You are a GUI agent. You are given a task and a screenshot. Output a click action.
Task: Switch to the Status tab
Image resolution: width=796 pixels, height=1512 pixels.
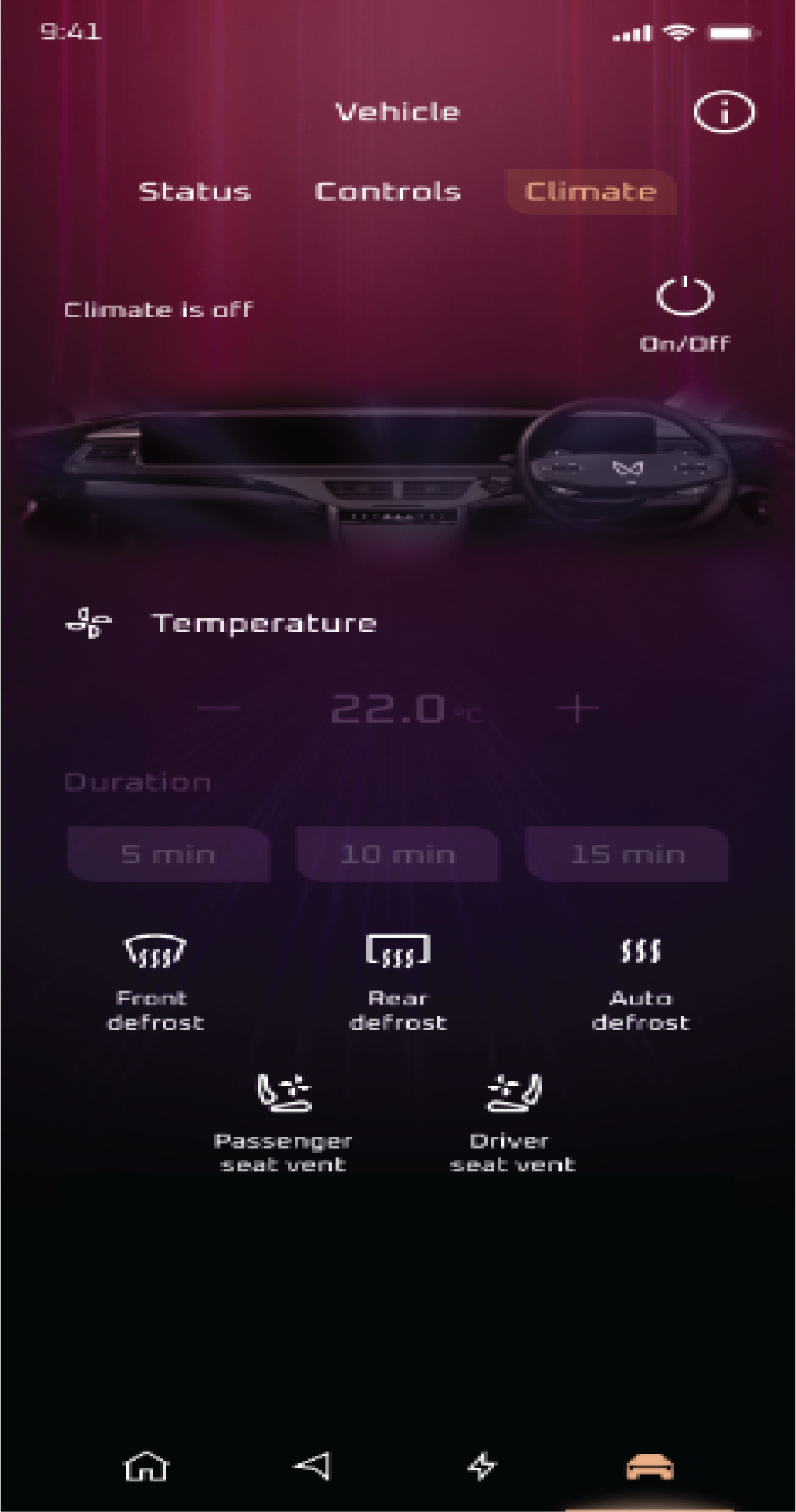click(x=195, y=192)
